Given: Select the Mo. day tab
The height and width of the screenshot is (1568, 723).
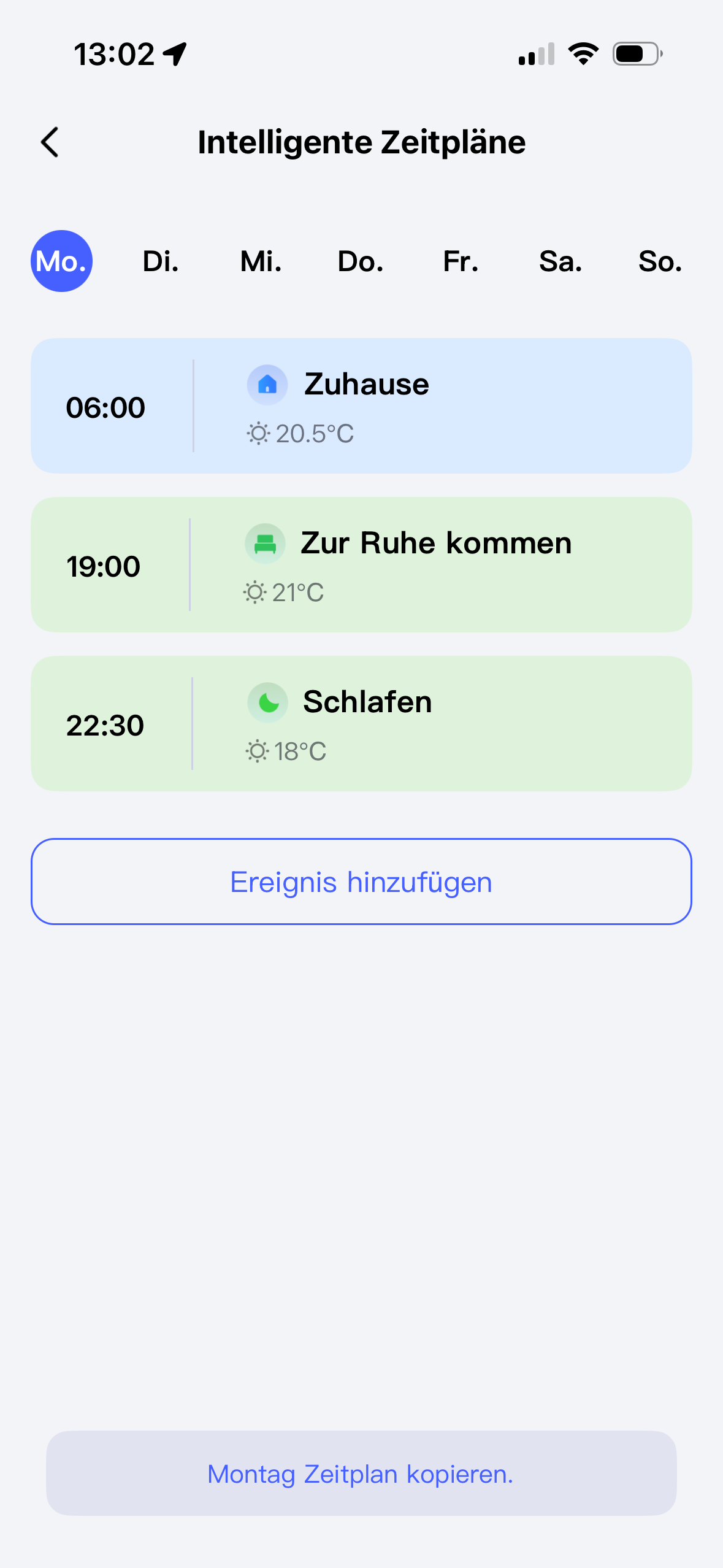Looking at the screenshot, I should (x=61, y=261).
